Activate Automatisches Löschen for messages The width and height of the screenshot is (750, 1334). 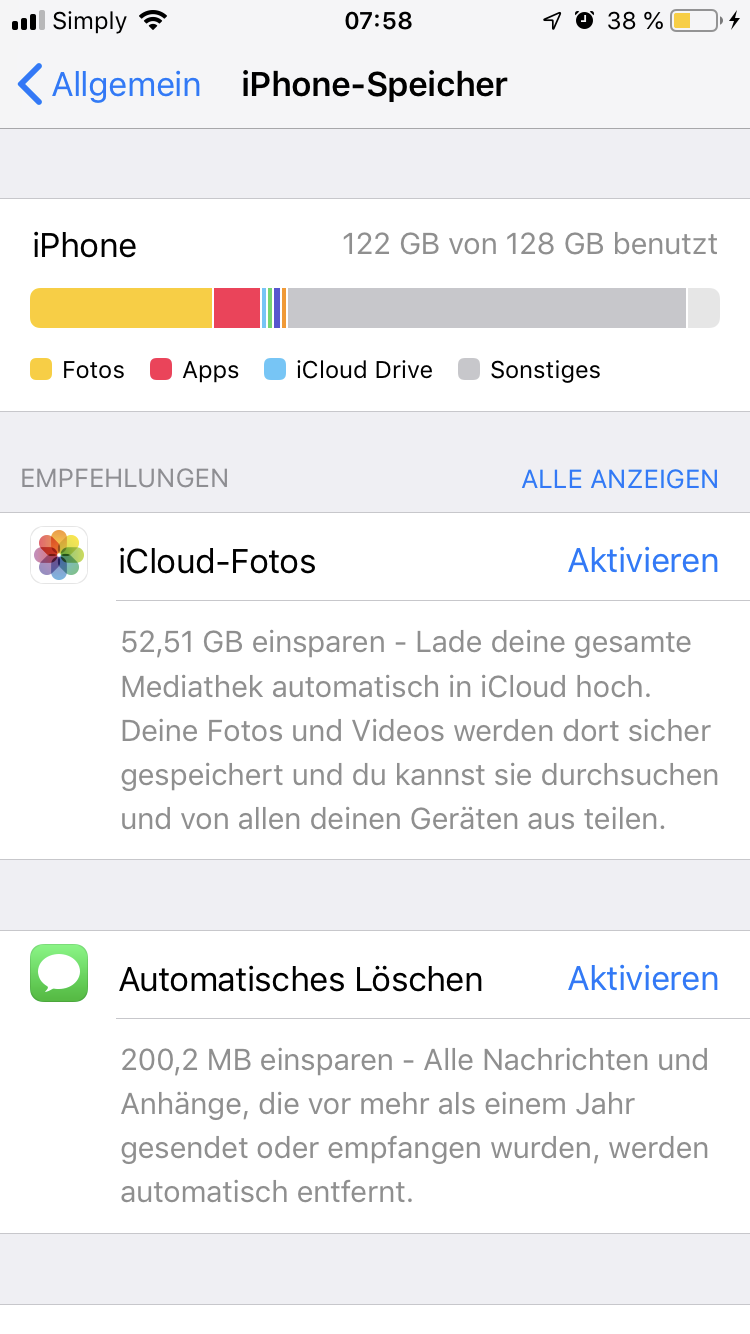pyautogui.click(x=642, y=978)
